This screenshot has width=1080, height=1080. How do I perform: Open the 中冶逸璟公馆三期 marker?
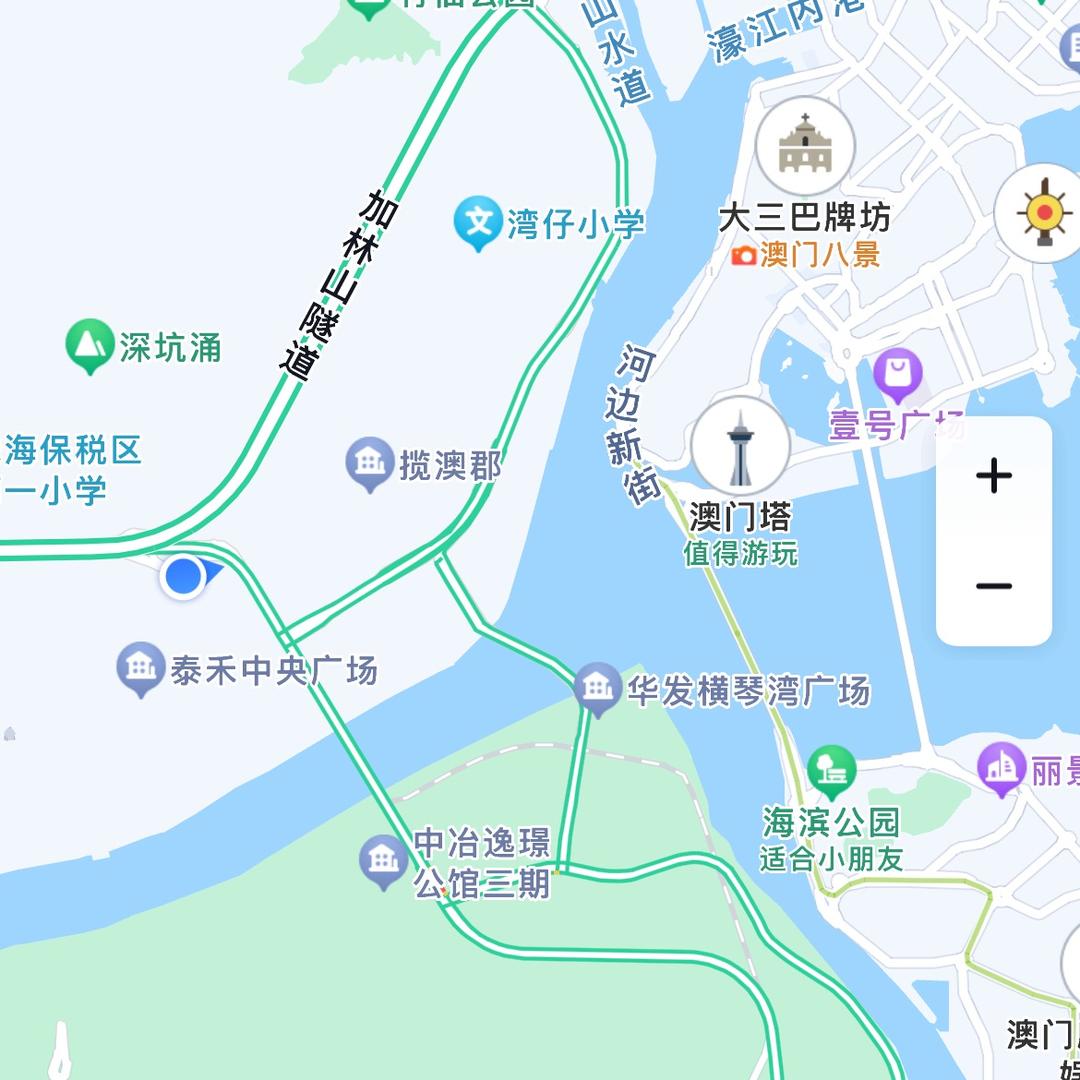(x=383, y=862)
